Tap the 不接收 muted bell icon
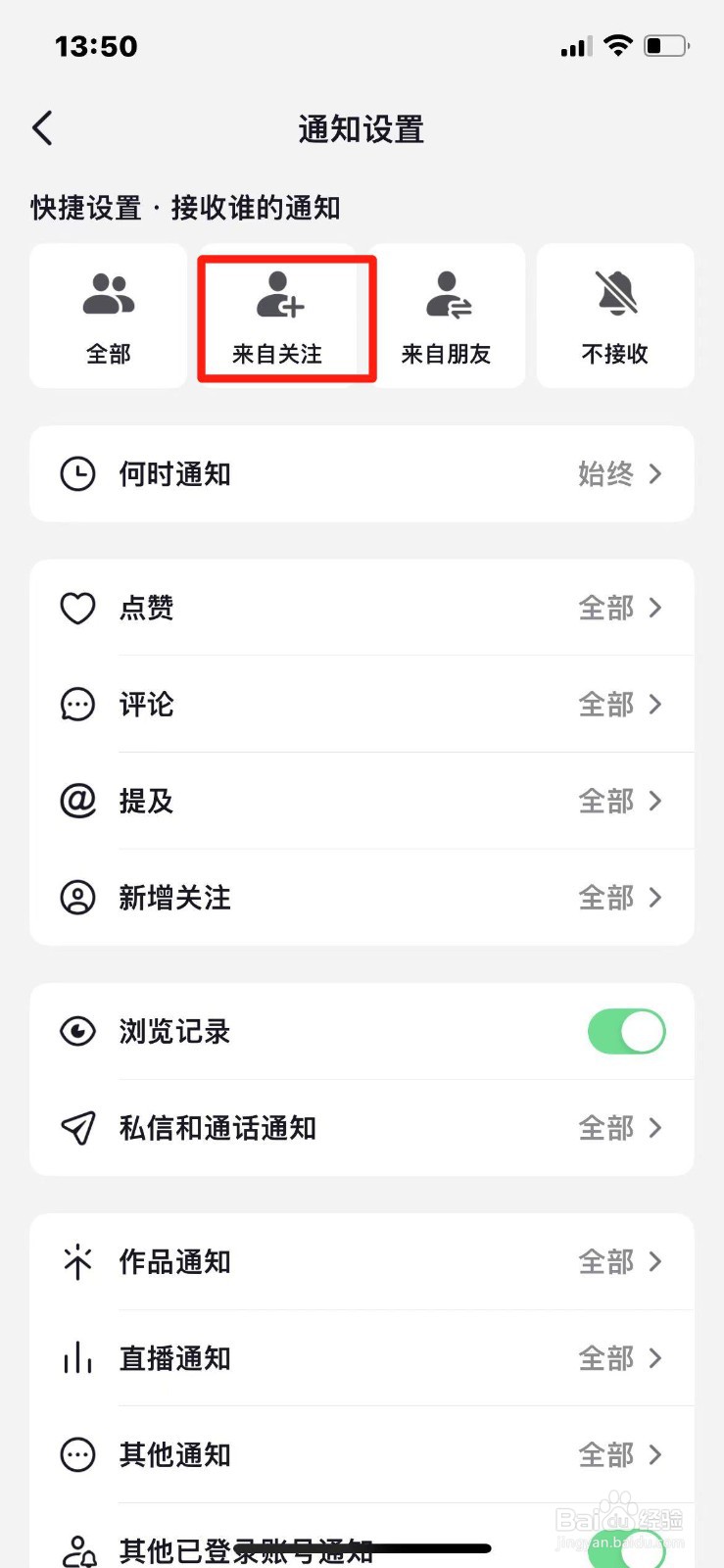The image size is (724, 1568). point(617,294)
